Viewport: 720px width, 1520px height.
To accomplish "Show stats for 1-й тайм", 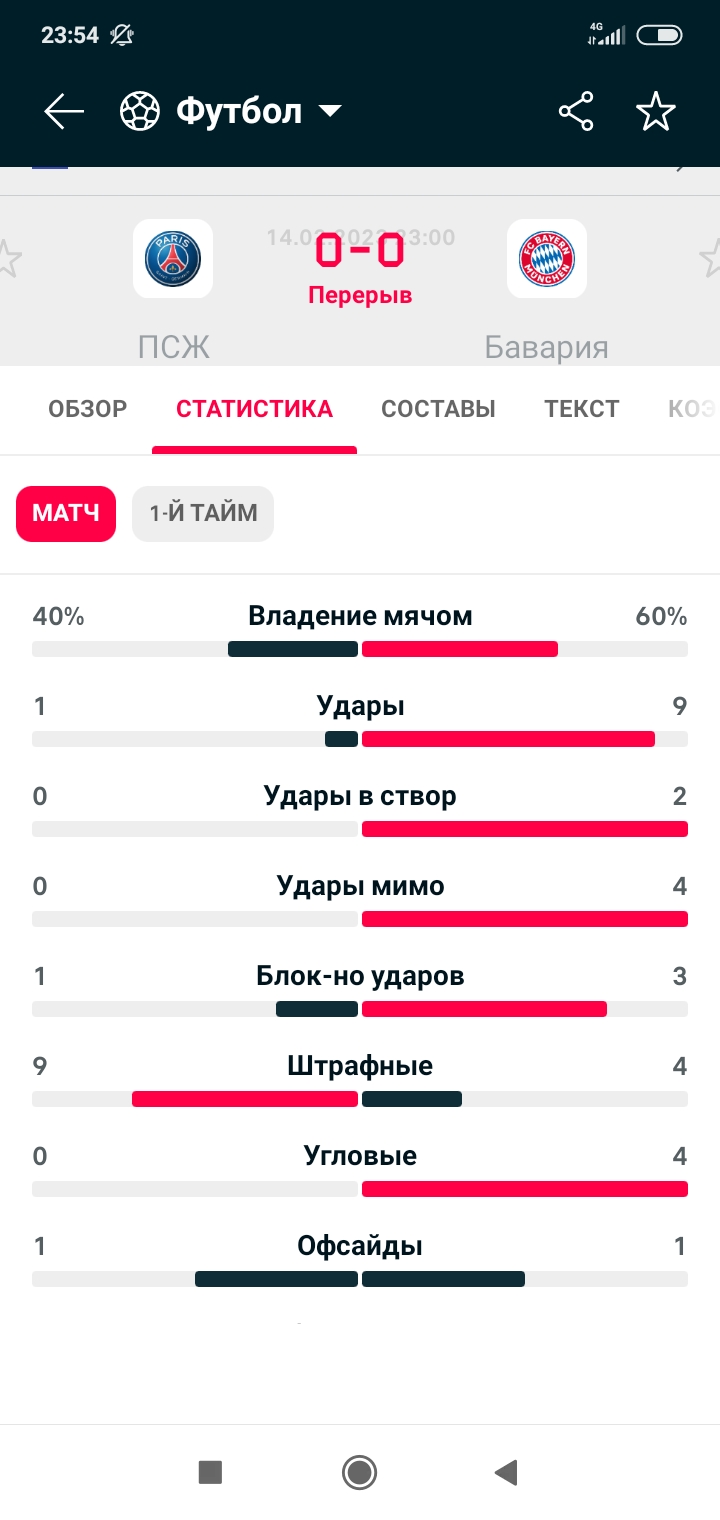I will [203, 514].
